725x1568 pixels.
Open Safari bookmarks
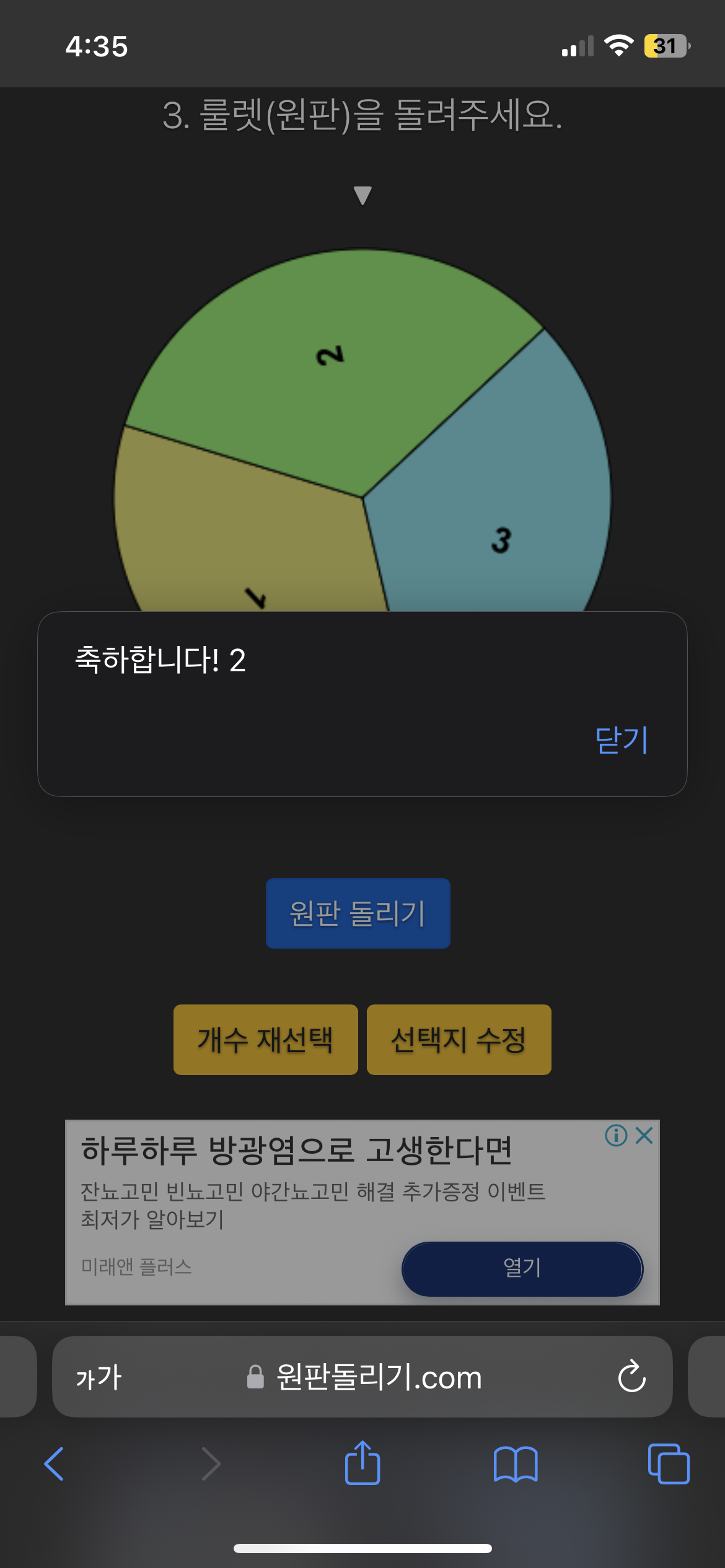click(x=516, y=1464)
